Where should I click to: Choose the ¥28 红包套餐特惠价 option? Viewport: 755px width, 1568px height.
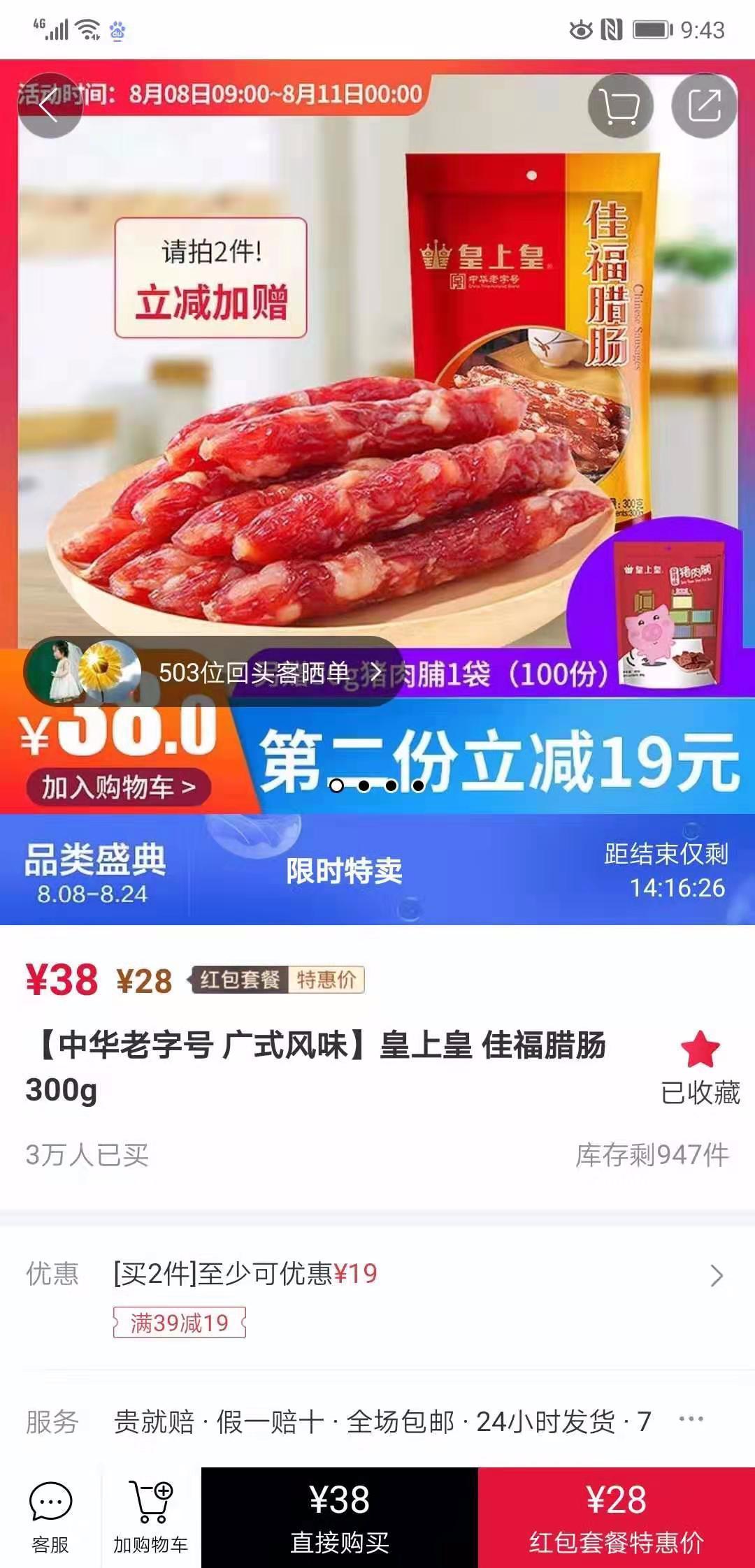pyautogui.click(x=616, y=1518)
